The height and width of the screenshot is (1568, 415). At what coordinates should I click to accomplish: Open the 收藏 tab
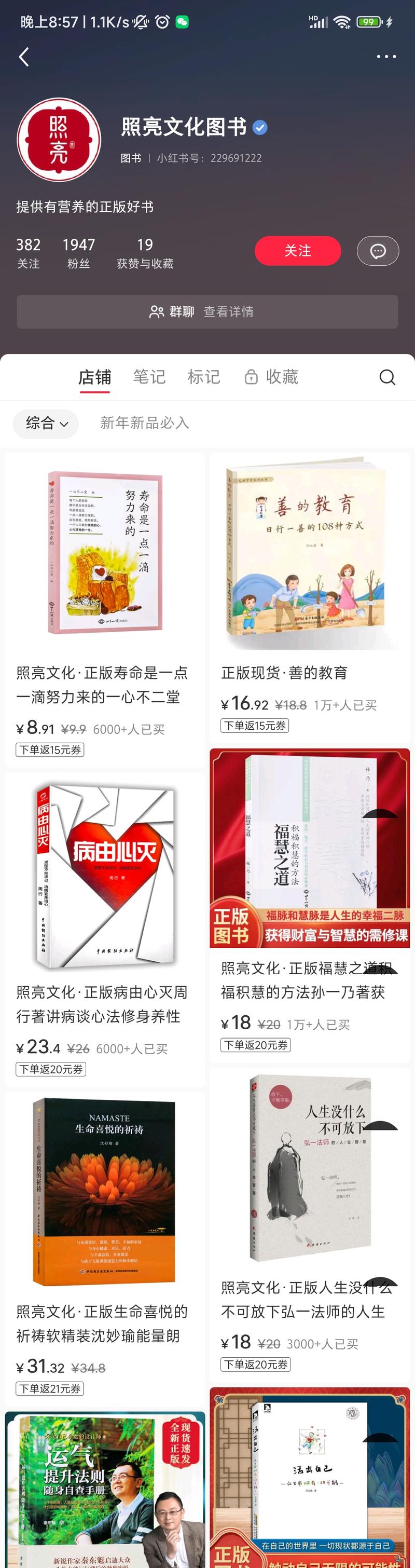click(x=272, y=377)
